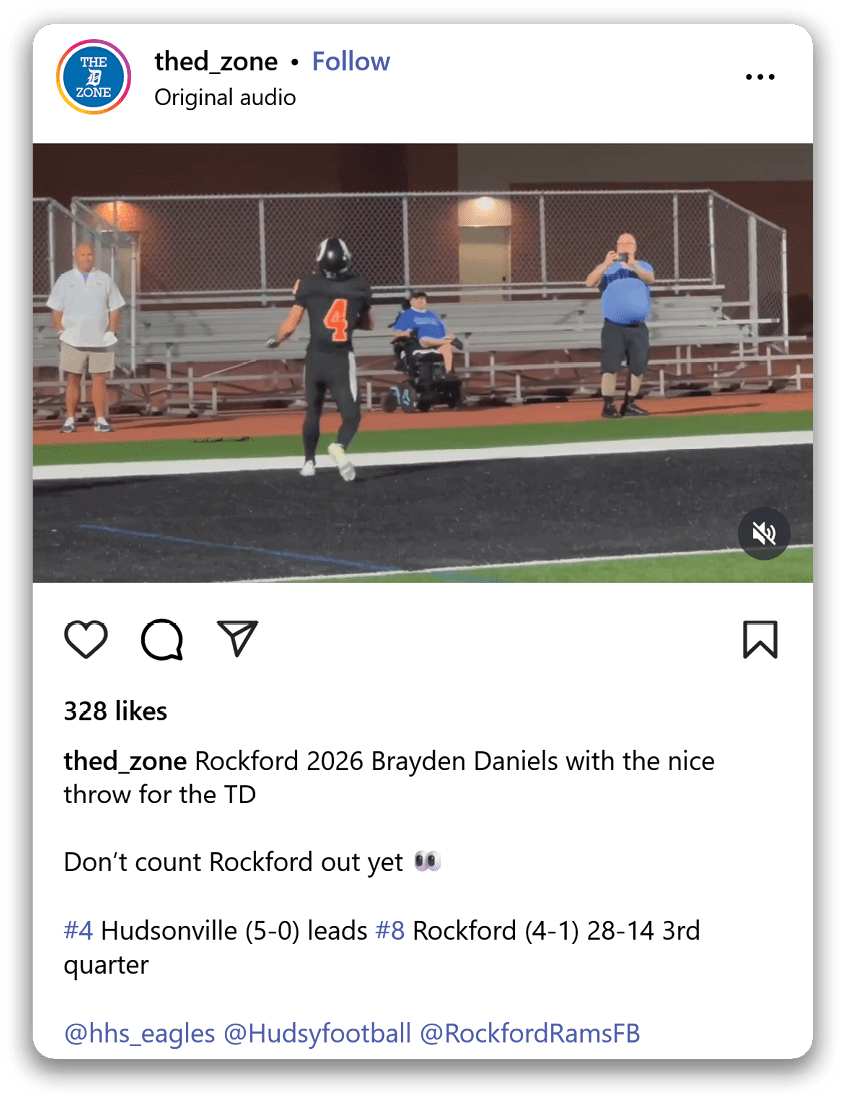Share this post via paper plane
Screen dimensions: 846x1101
pyautogui.click(x=238, y=639)
